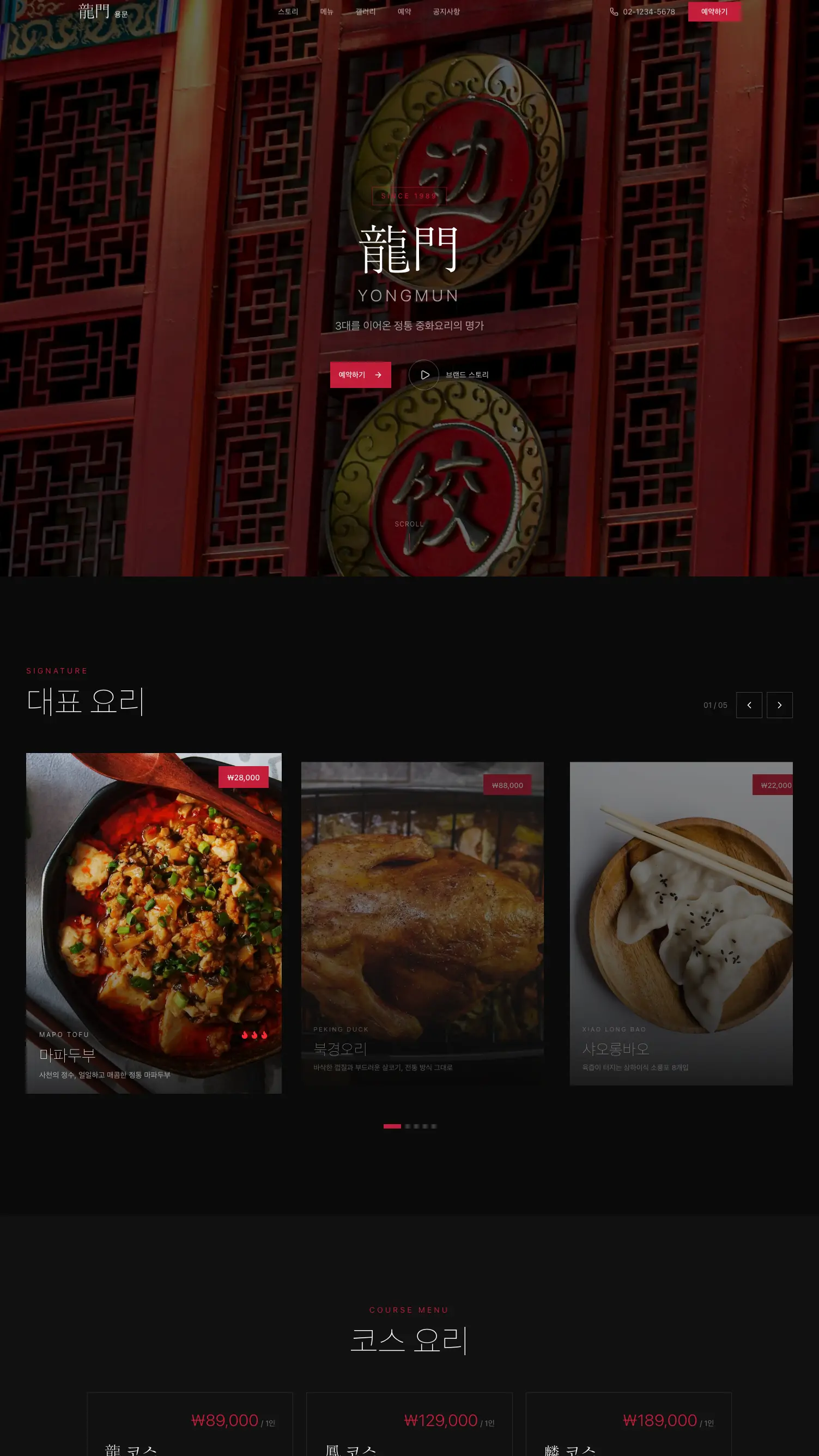Open the ₩129,000 鳳 코스 card
819x1456 pixels.
(x=409, y=1424)
